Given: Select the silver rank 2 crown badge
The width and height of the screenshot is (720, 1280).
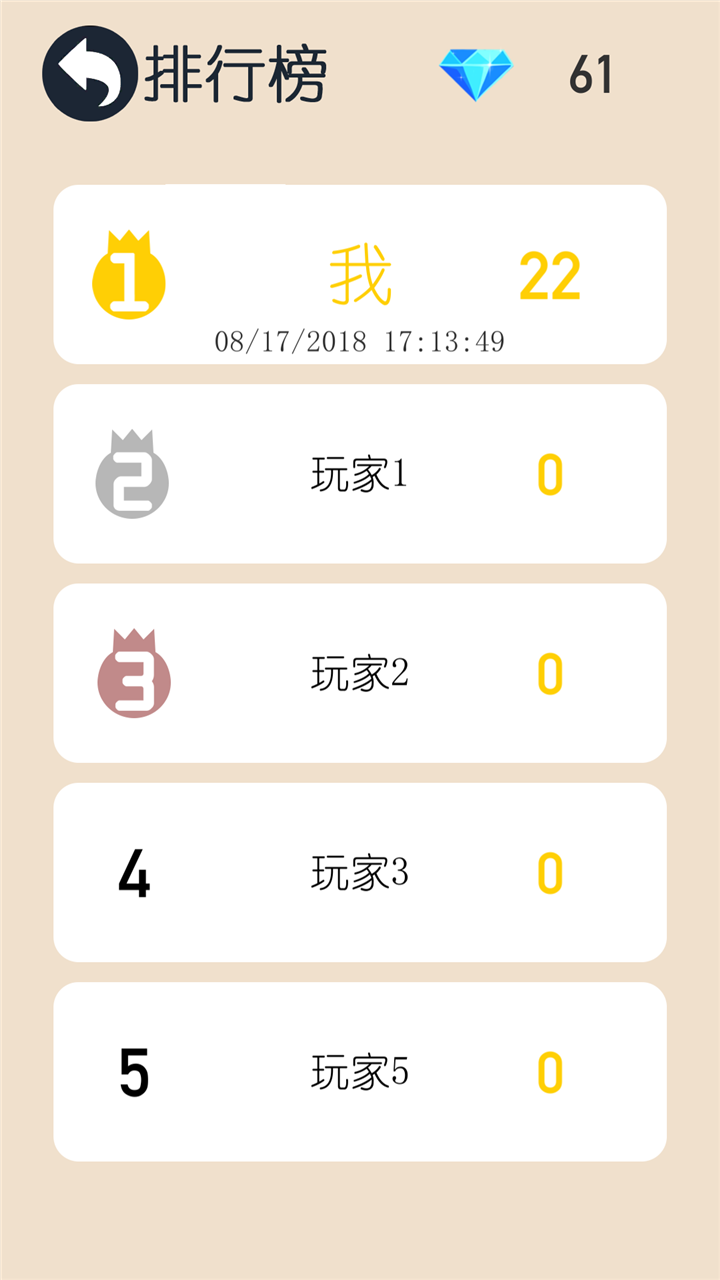Looking at the screenshot, I should coord(130,475).
